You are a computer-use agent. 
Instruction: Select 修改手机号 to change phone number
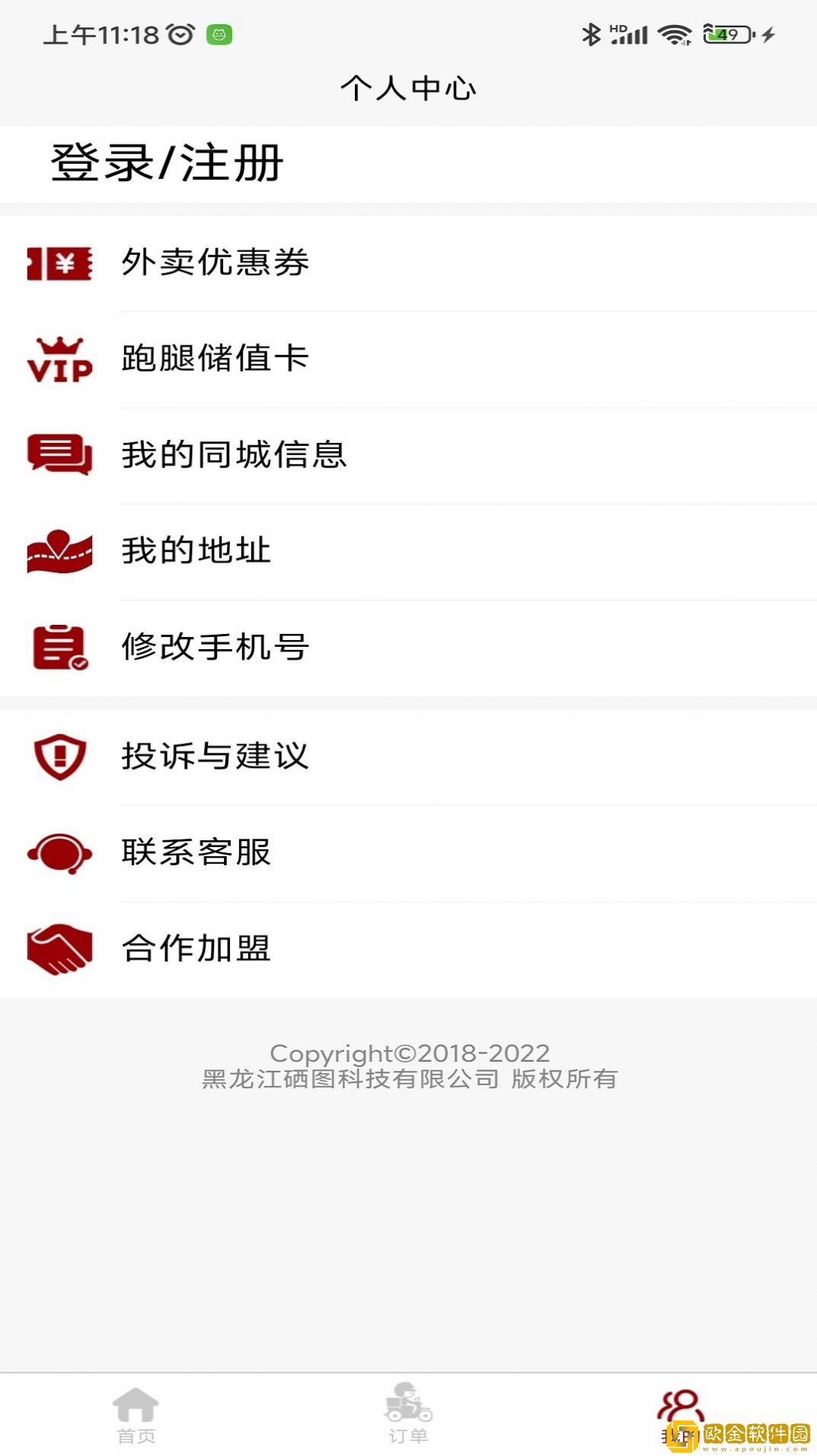tap(215, 647)
